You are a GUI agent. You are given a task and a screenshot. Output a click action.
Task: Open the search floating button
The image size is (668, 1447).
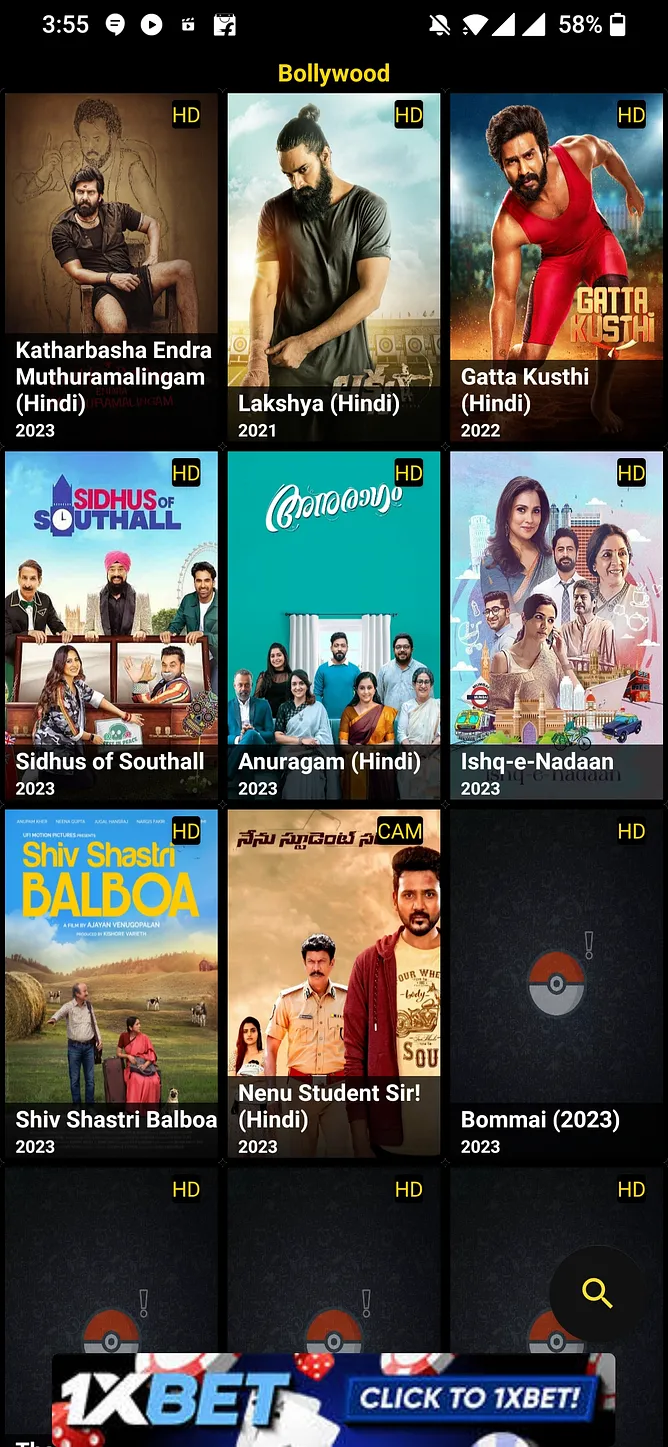pos(597,1293)
